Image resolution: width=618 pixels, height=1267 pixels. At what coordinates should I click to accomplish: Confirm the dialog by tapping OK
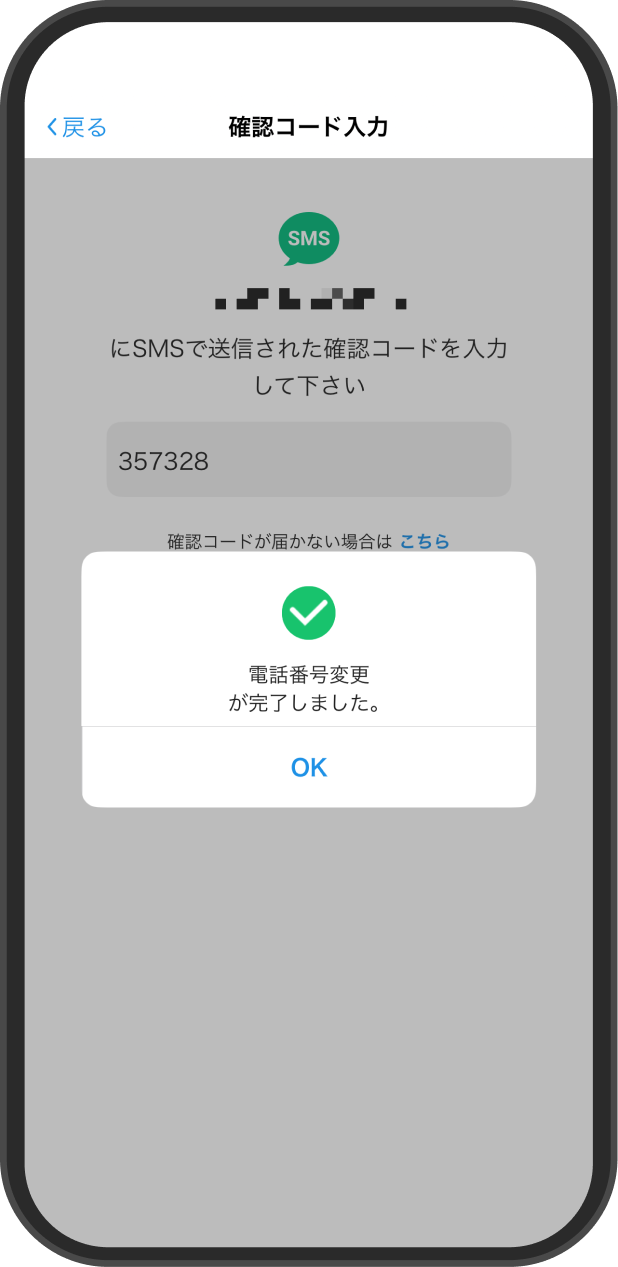[x=309, y=767]
